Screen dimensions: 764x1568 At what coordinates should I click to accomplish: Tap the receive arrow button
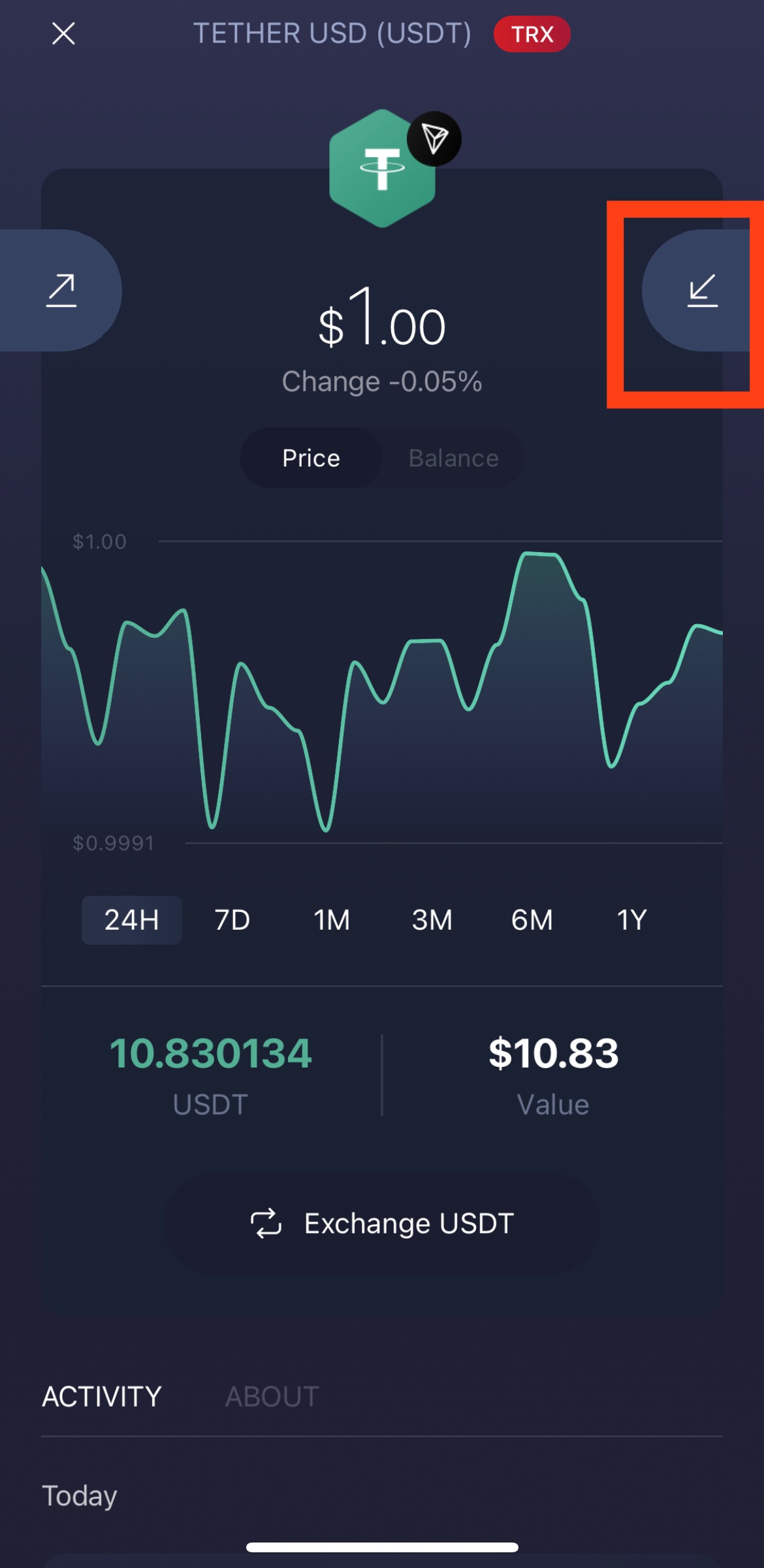pyautogui.click(x=702, y=291)
